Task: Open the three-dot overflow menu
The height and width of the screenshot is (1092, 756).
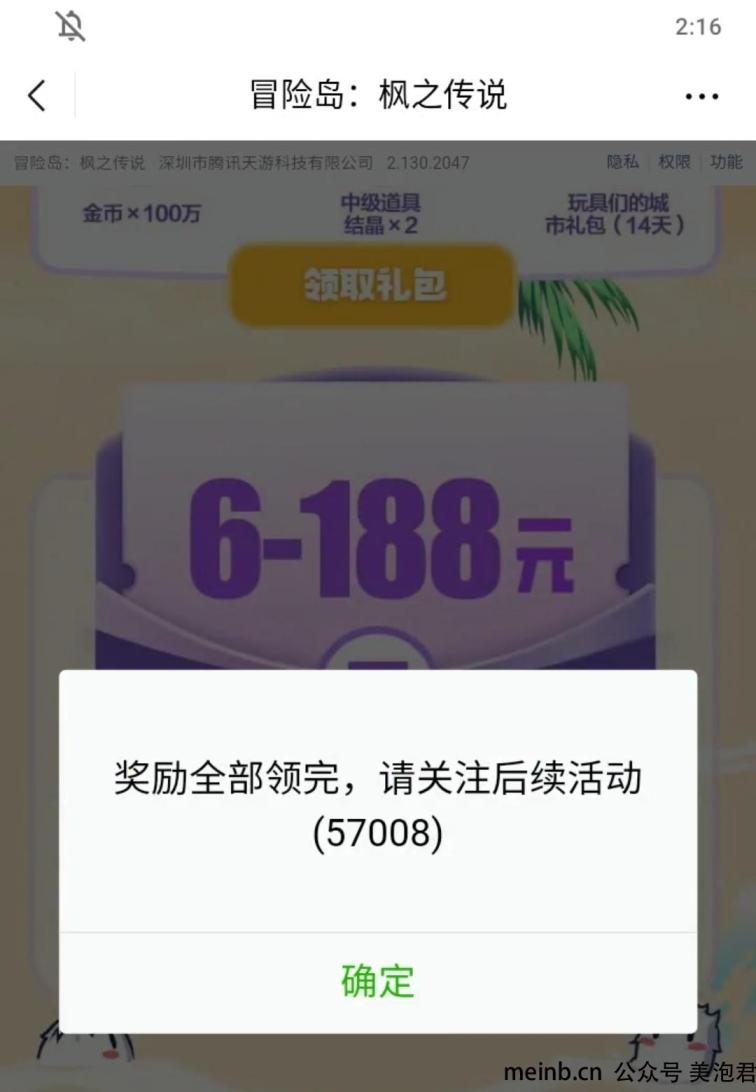Action: [x=701, y=97]
